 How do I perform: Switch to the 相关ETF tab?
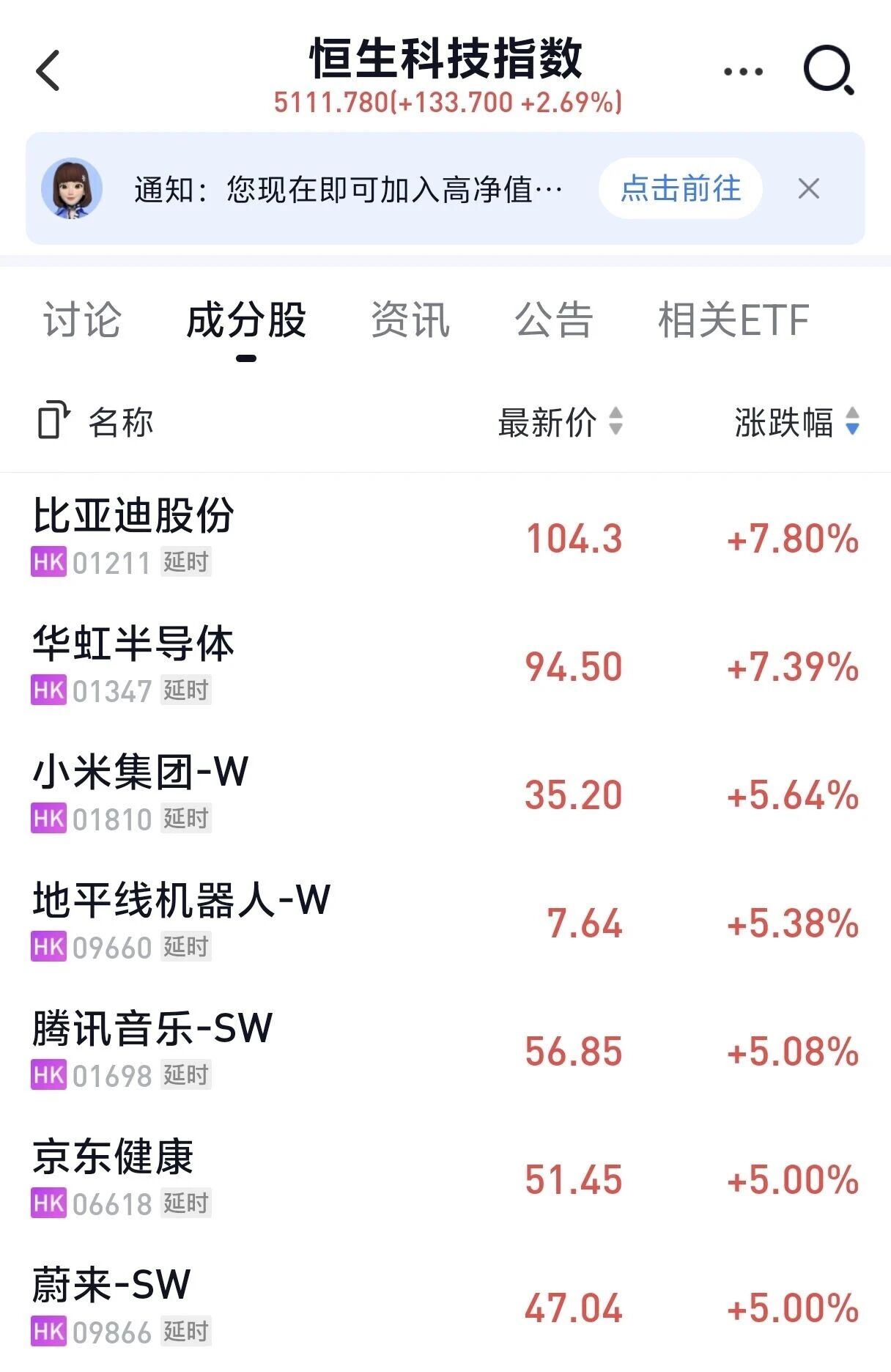click(733, 320)
